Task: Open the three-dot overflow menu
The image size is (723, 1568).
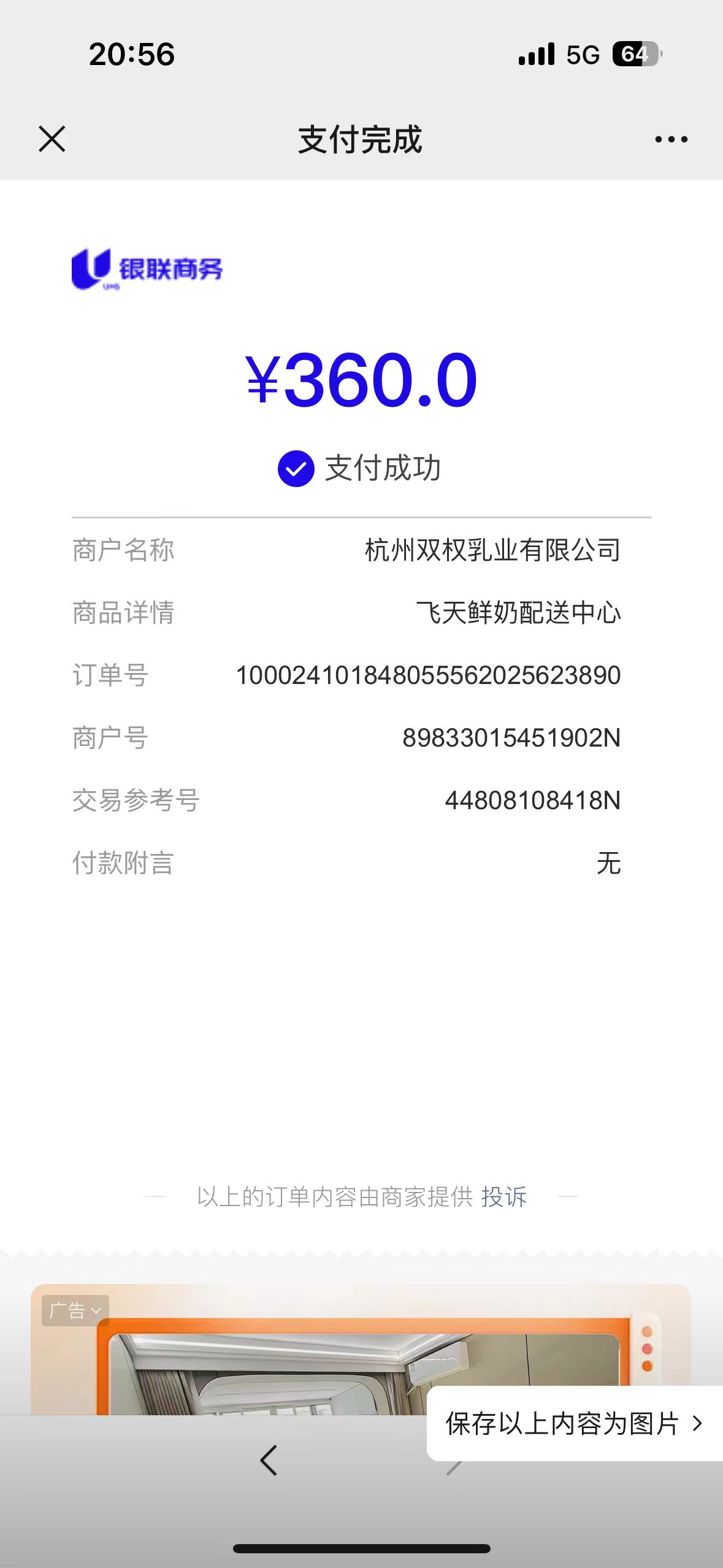Action: [x=671, y=140]
